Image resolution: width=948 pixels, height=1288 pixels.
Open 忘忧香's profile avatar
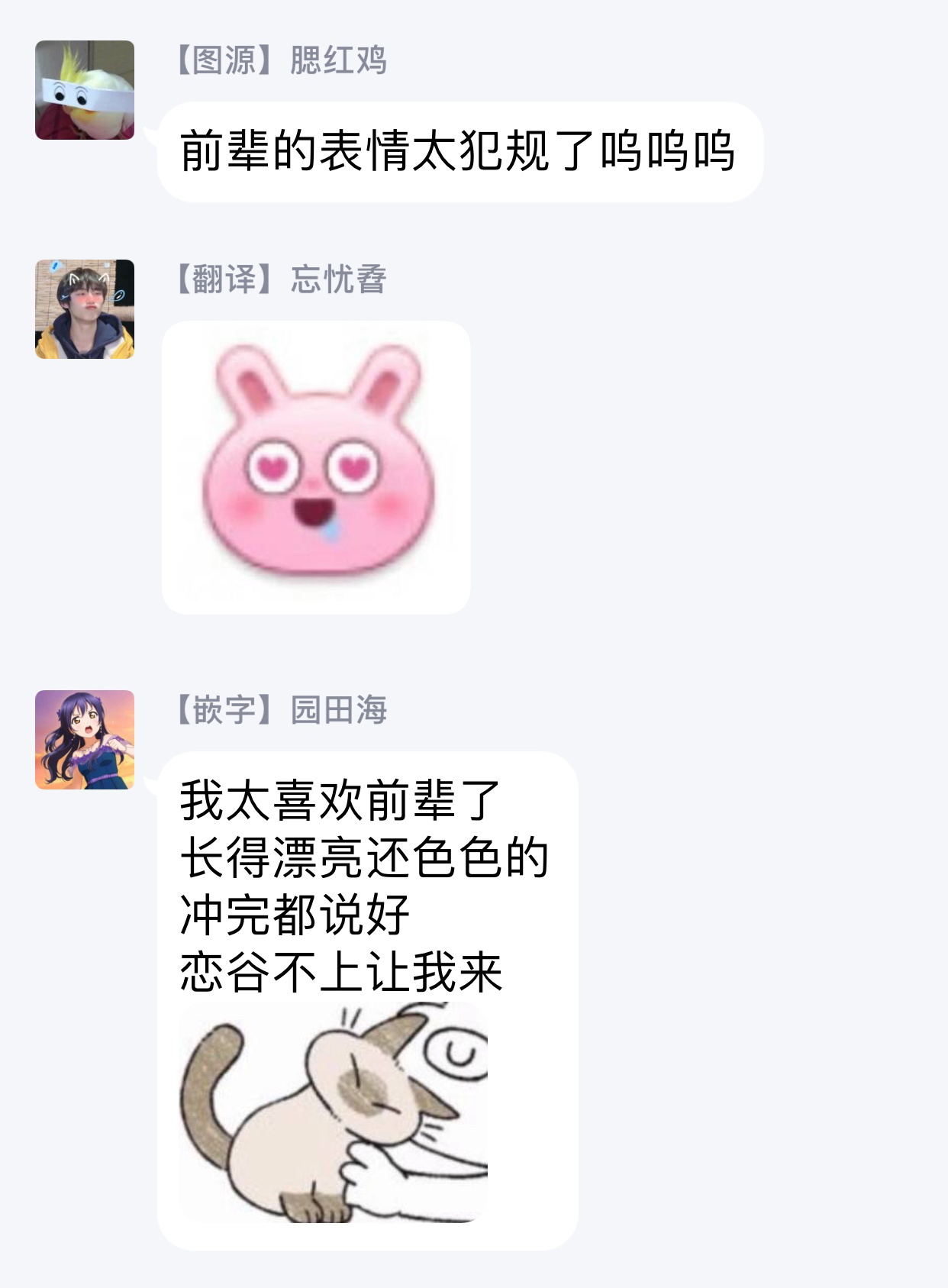tap(85, 309)
